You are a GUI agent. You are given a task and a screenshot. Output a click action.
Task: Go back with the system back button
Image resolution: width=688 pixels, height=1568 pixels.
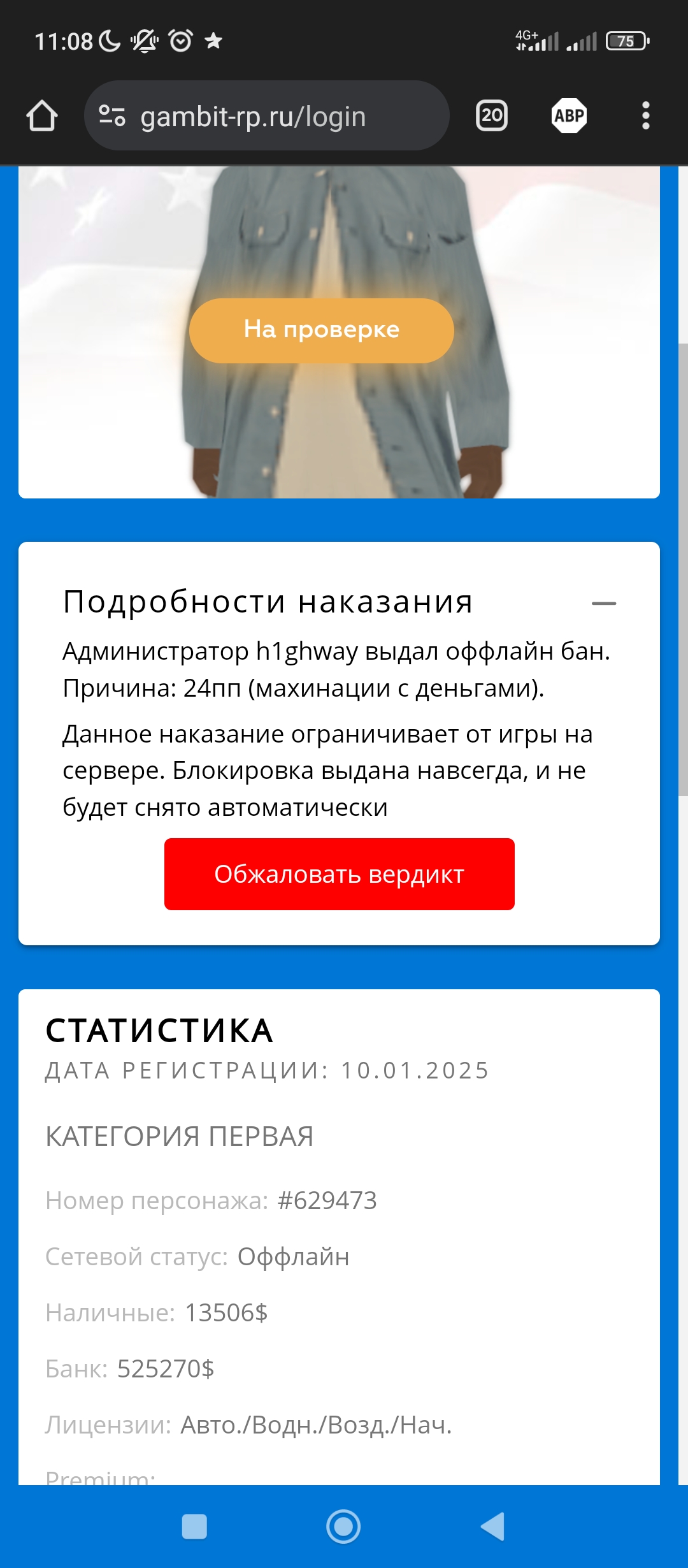pyautogui.click(x=493, y=1527)
